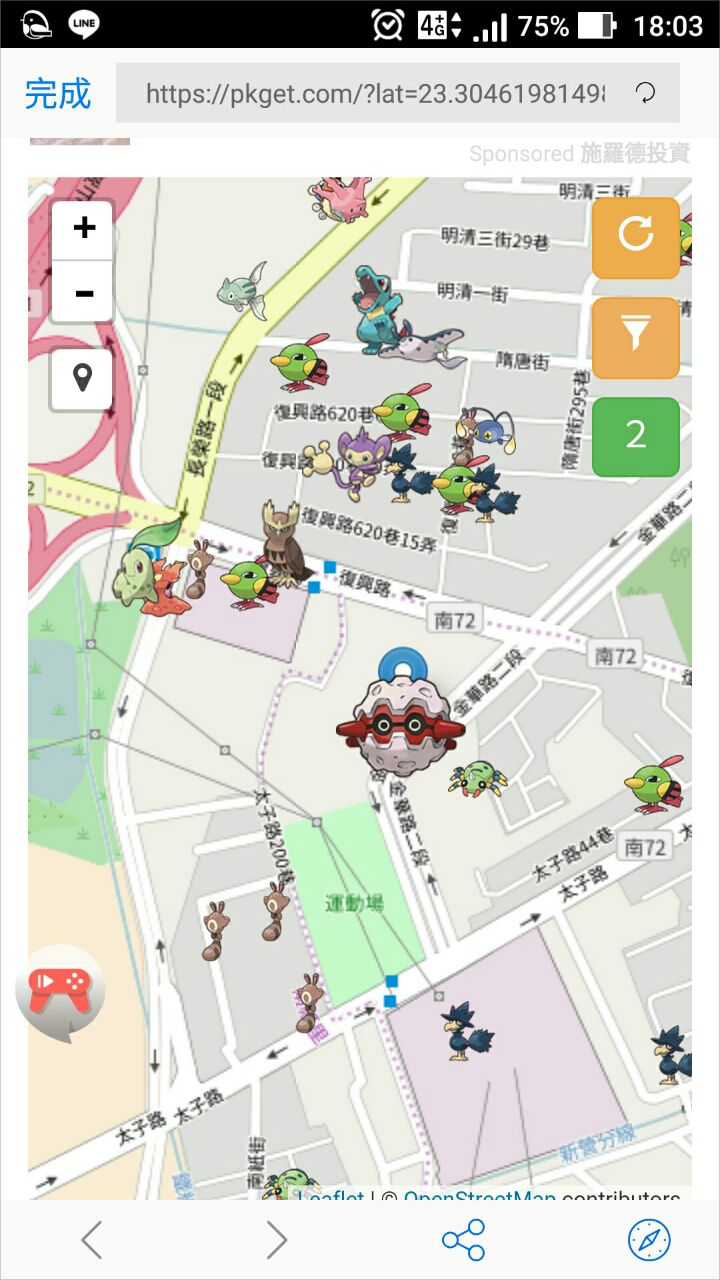Viewport: 720px width, 1280px height.
Task: Open the Leaflet attribution link
Action: [332, 1195]
